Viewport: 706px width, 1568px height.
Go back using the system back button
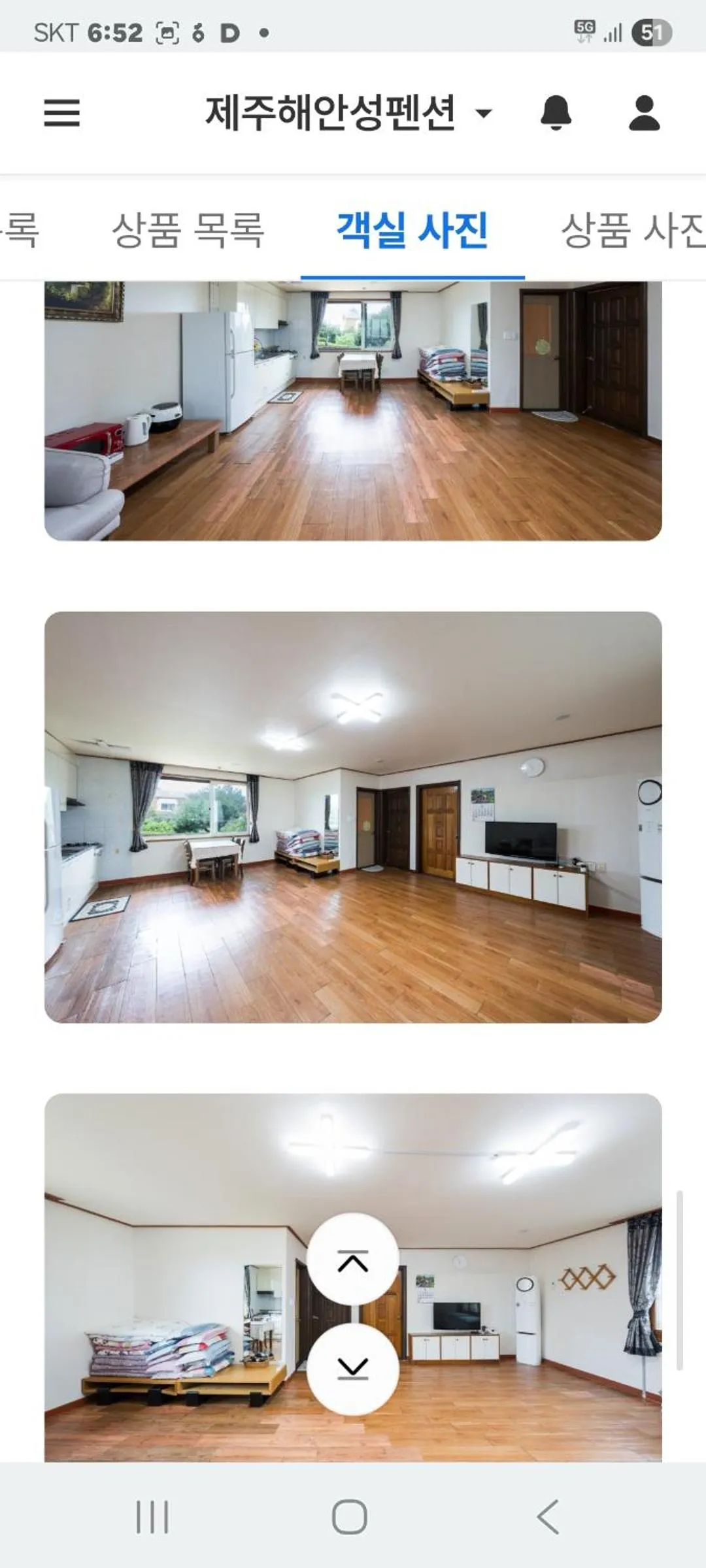tap(548, 1516)
